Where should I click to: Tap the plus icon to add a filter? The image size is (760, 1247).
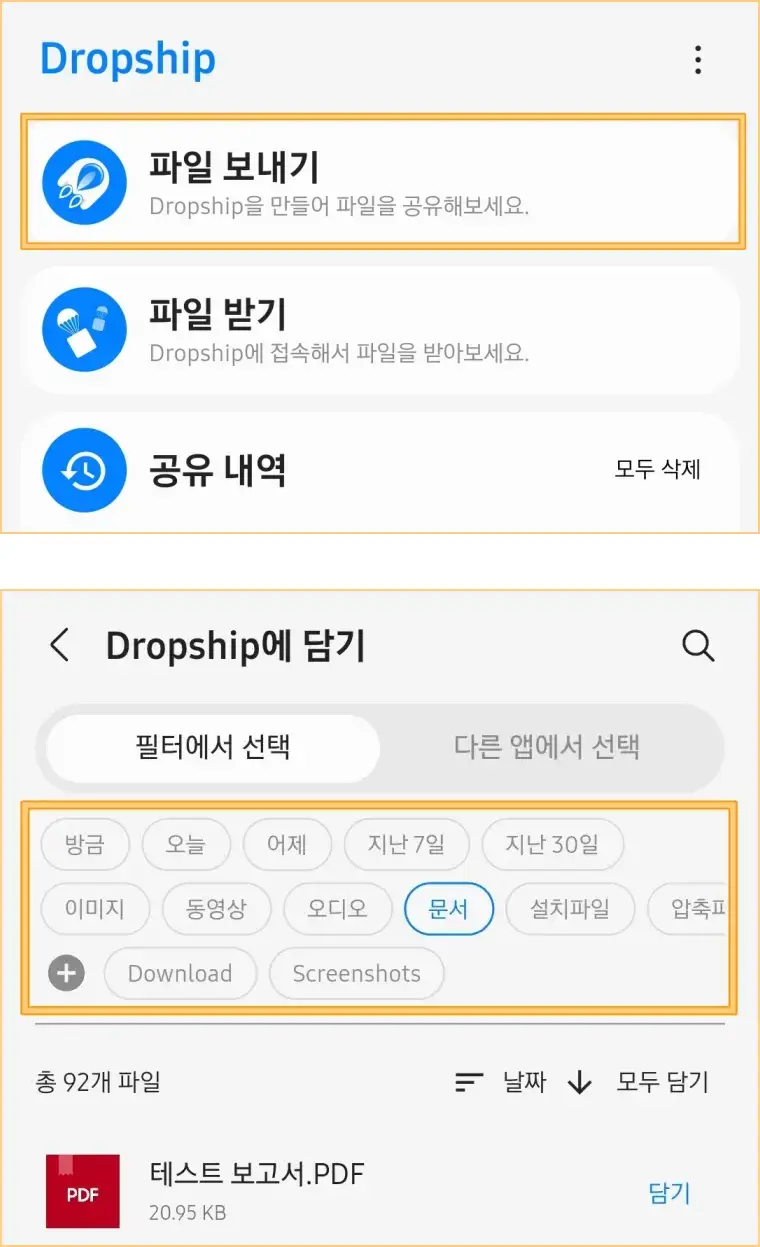pyautogui.click(x=66, y=972)
